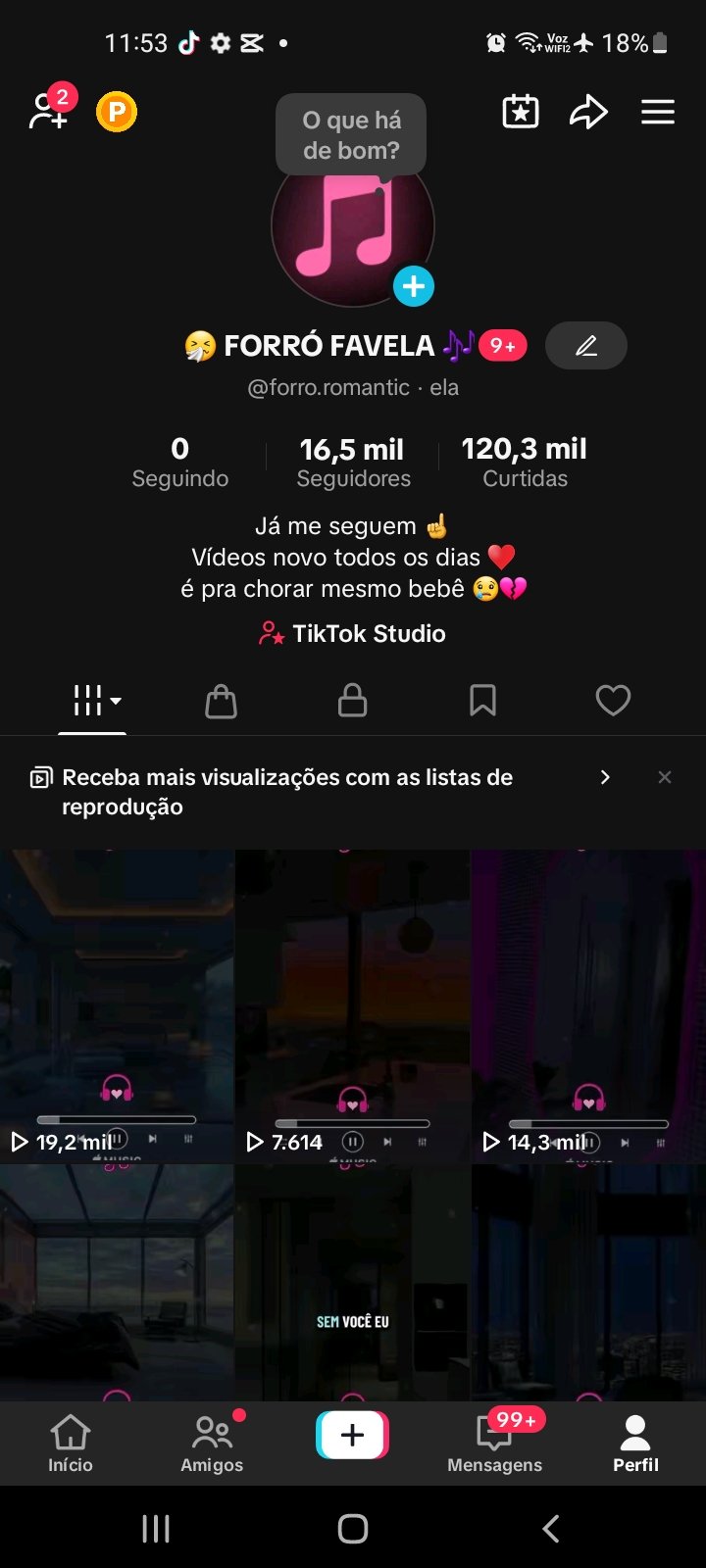706x1568 pixels.
Task: Go to the Início tab
Action: coord(71,1444)
